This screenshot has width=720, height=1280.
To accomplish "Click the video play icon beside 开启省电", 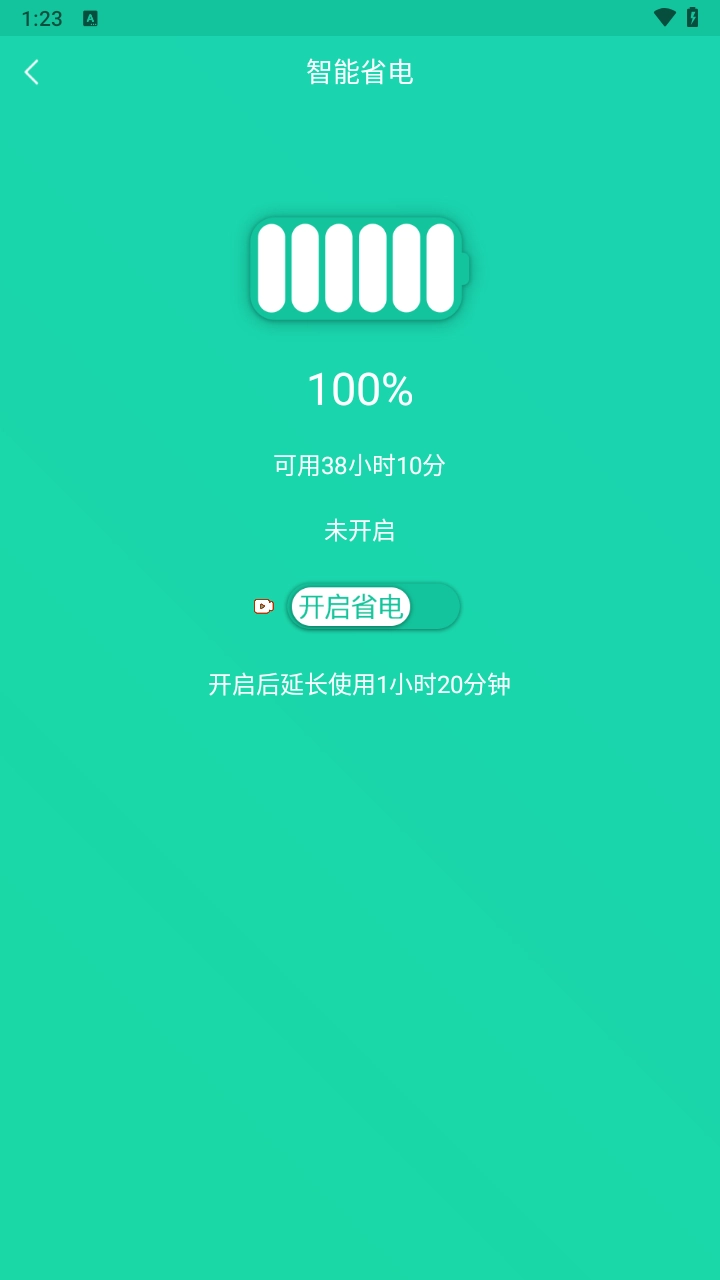I will (x=263, y=606).
